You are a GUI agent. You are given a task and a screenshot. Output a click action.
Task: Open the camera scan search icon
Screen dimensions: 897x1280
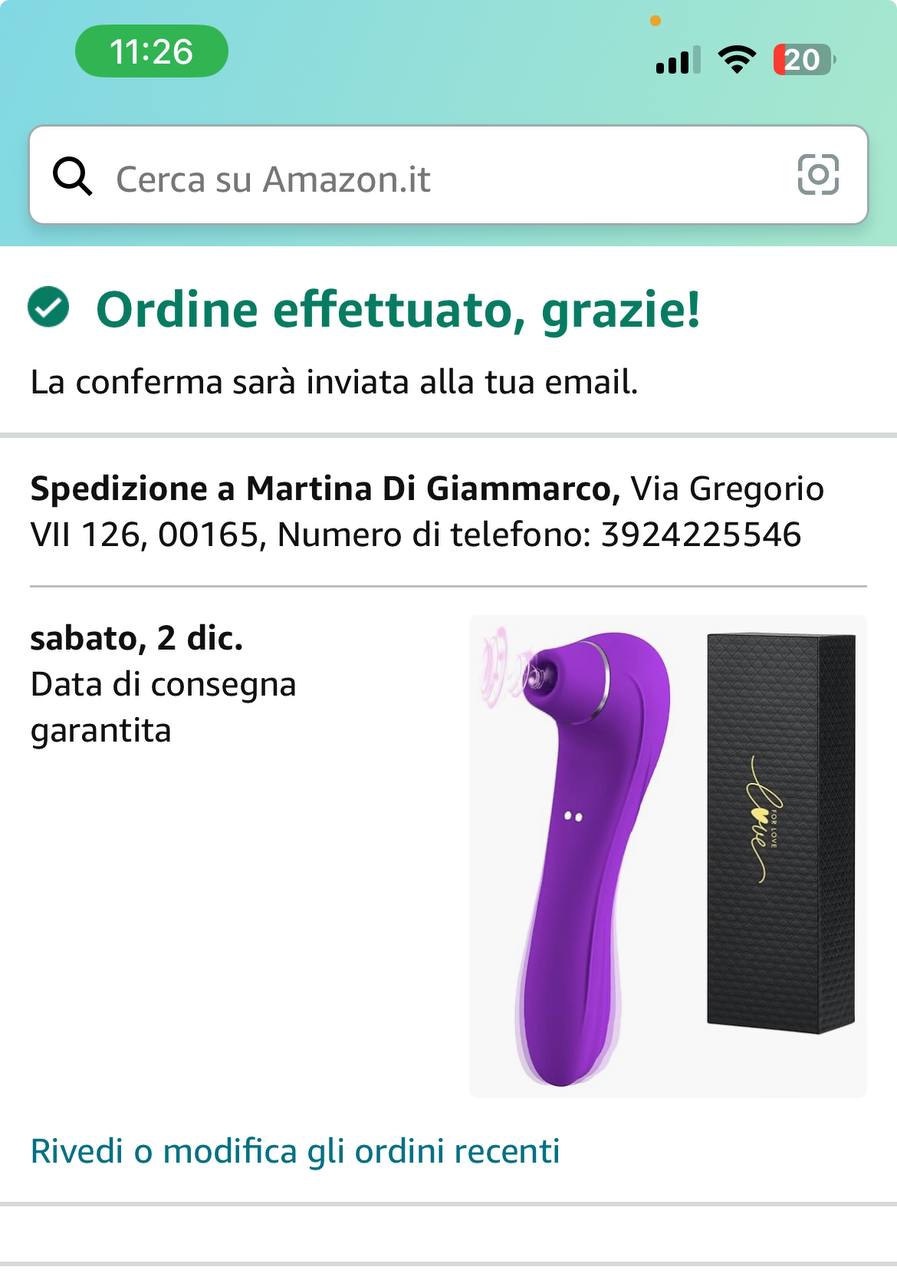(817, 176)
